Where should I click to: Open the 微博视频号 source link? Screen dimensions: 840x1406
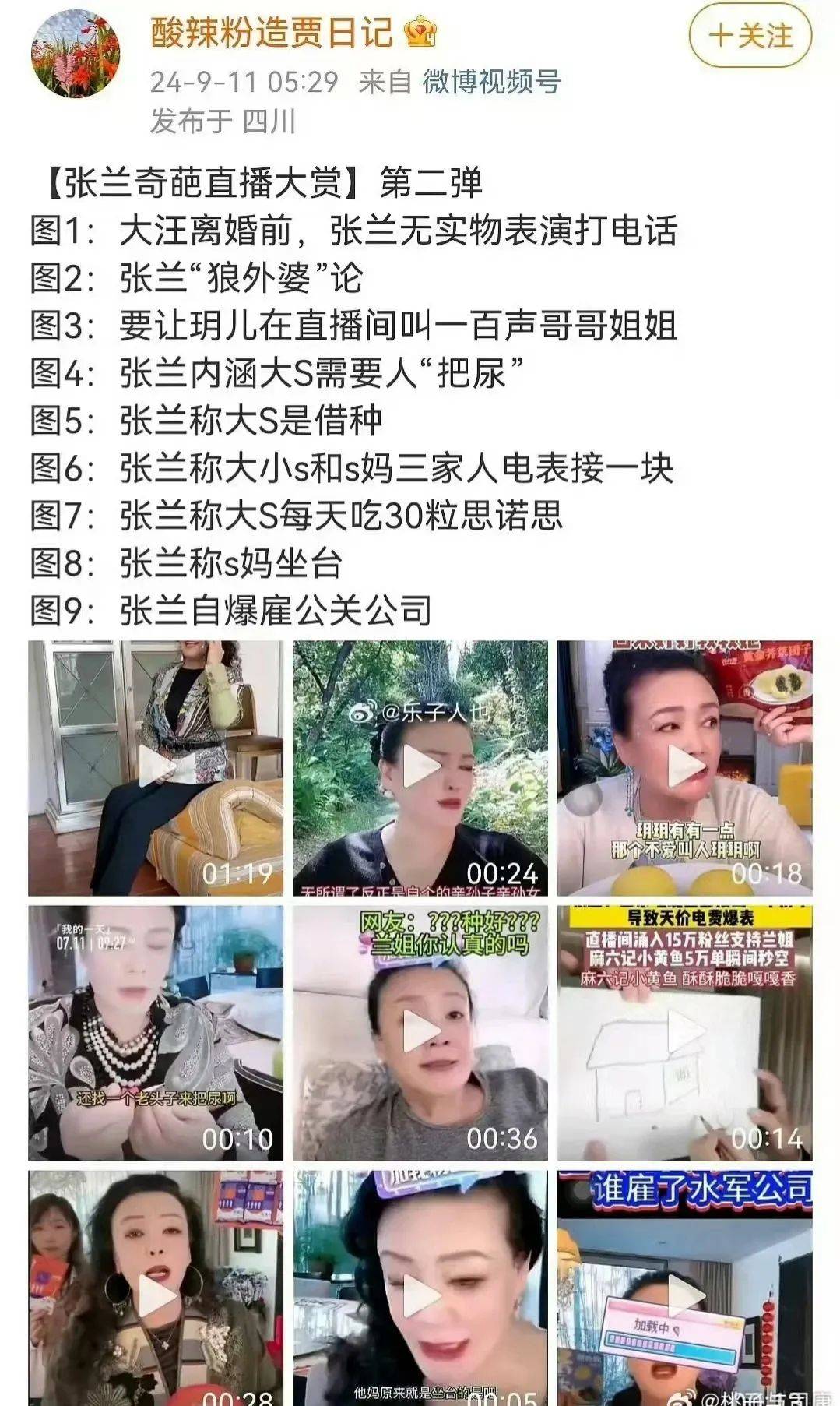tap(491, 82)
